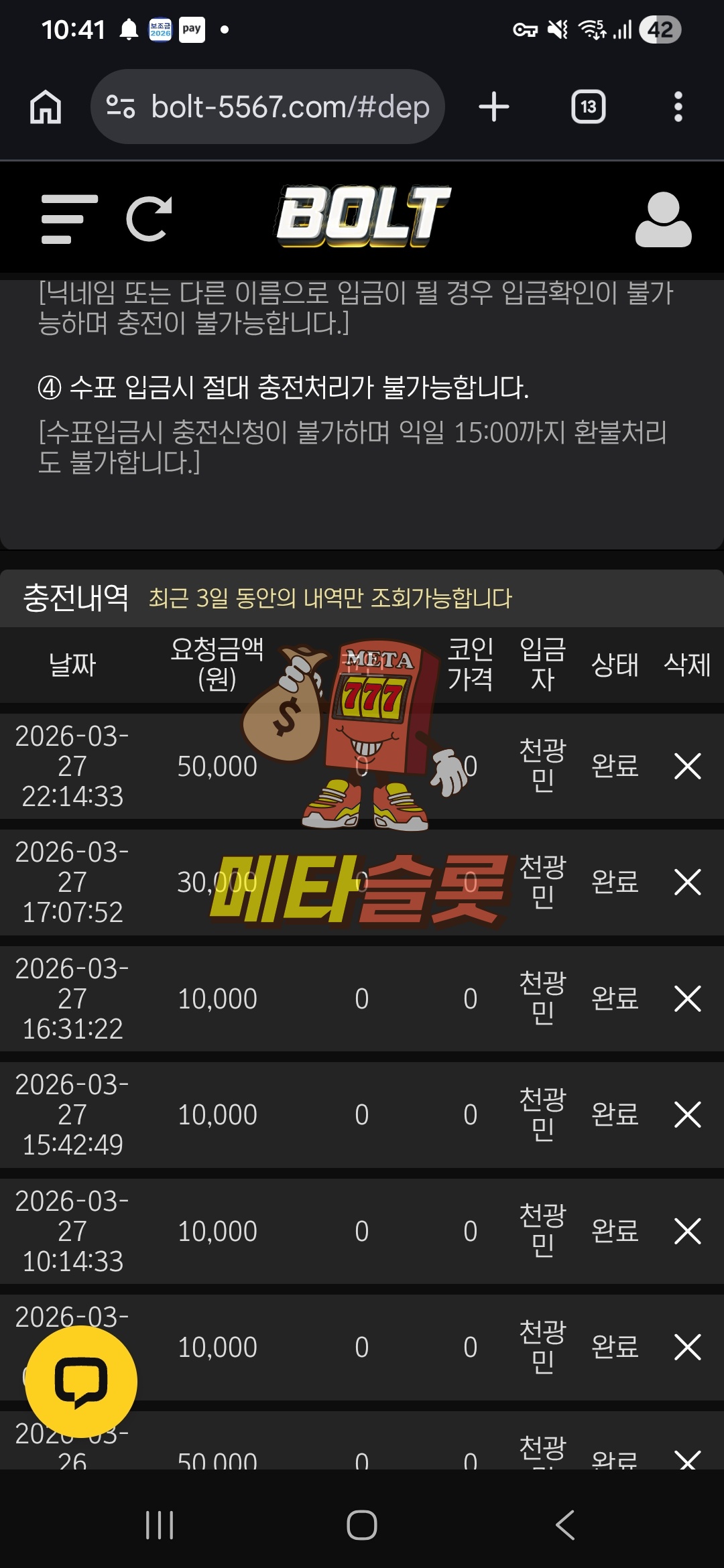Open the browser home page
Viewport: 724px width, 1568px height.
[x=46, y=107]
